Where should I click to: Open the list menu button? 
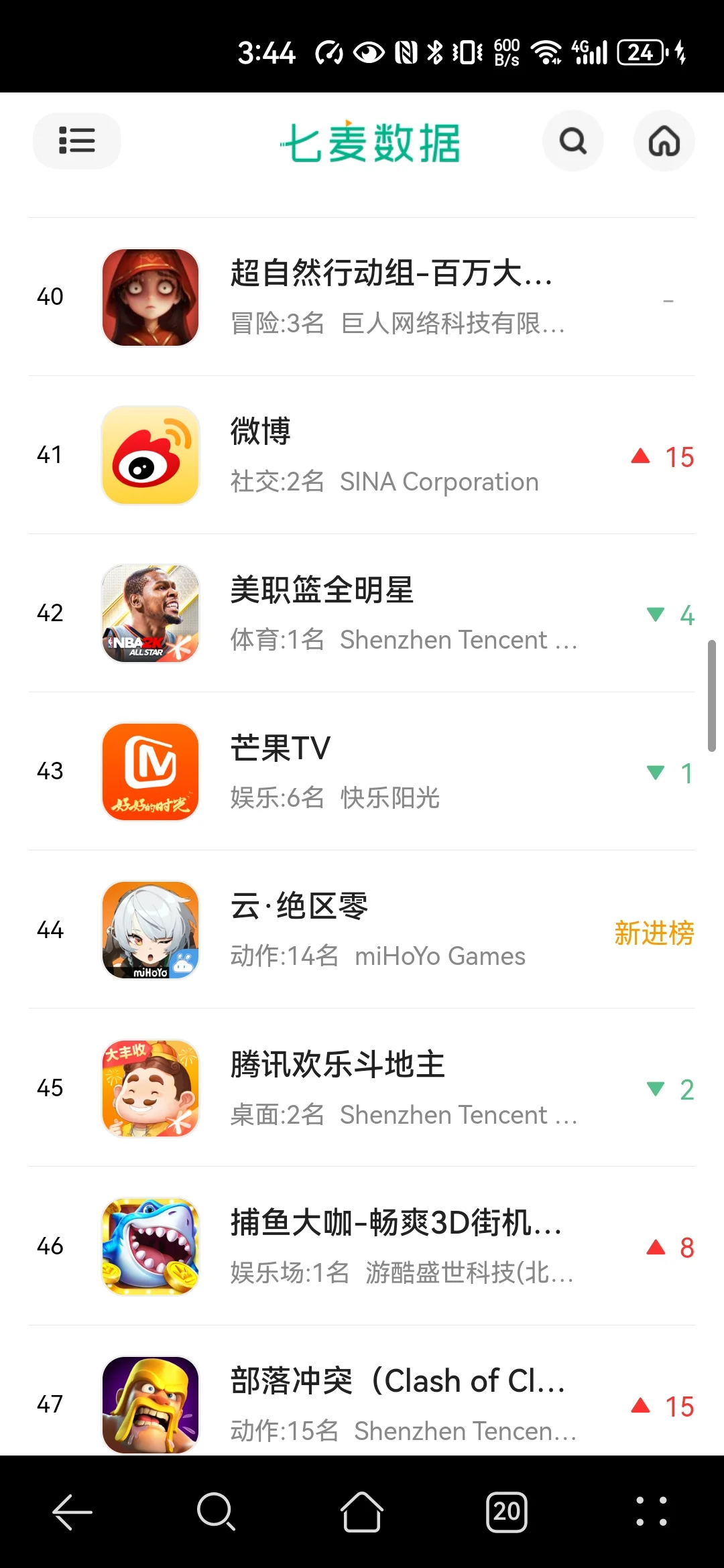click(76, 141)
